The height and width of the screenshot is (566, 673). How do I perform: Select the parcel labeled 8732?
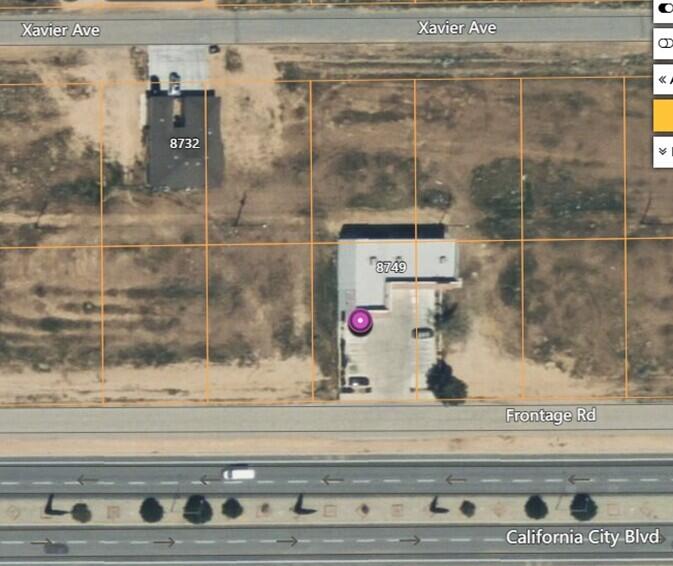click(184, 143)
